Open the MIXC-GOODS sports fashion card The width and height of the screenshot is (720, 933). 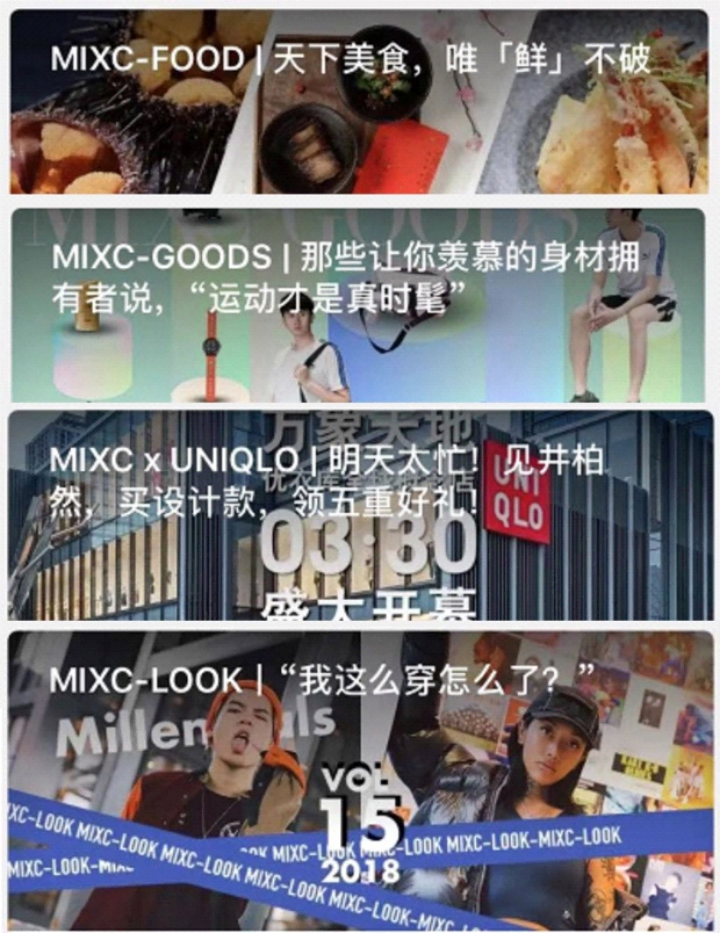coord(360,305)
